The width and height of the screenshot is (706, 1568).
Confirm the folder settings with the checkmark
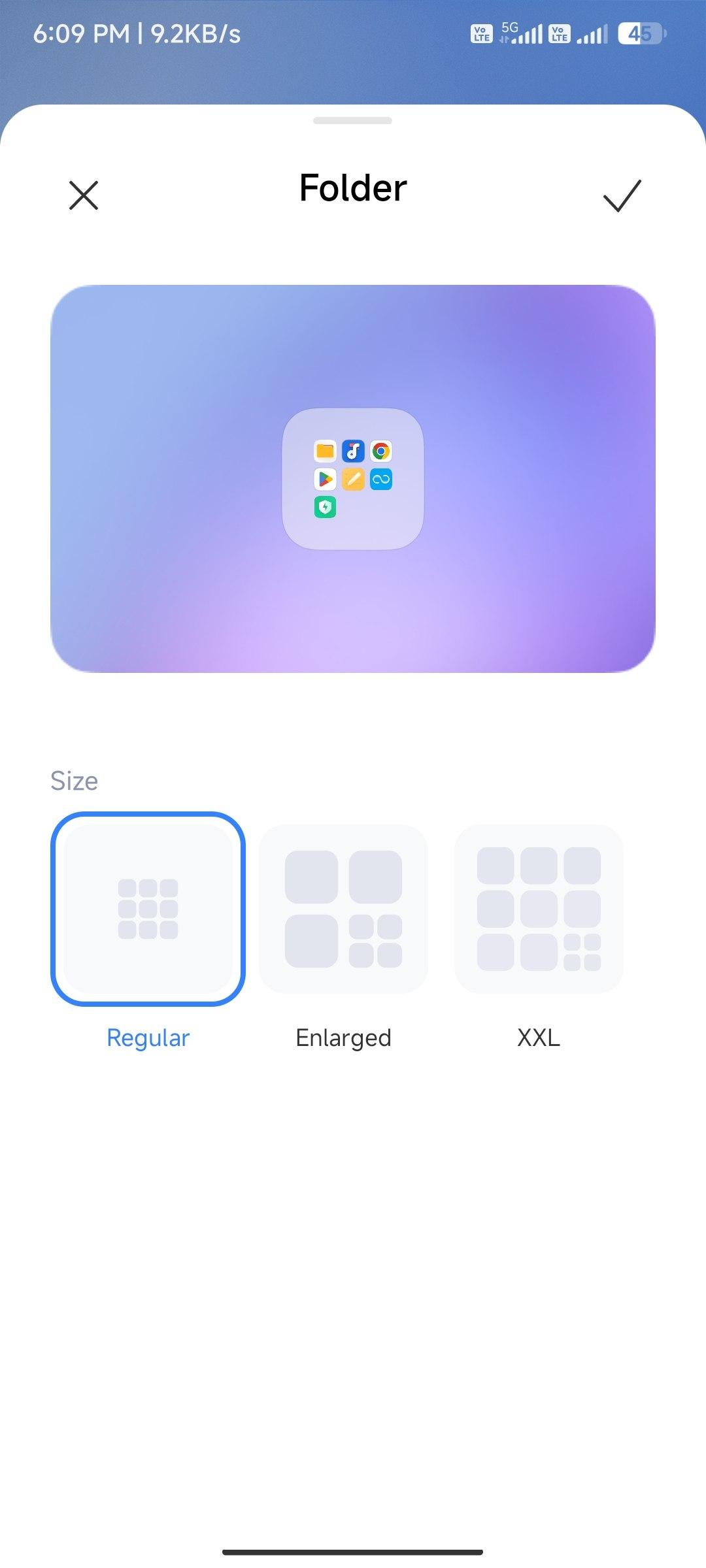[622, 195]
